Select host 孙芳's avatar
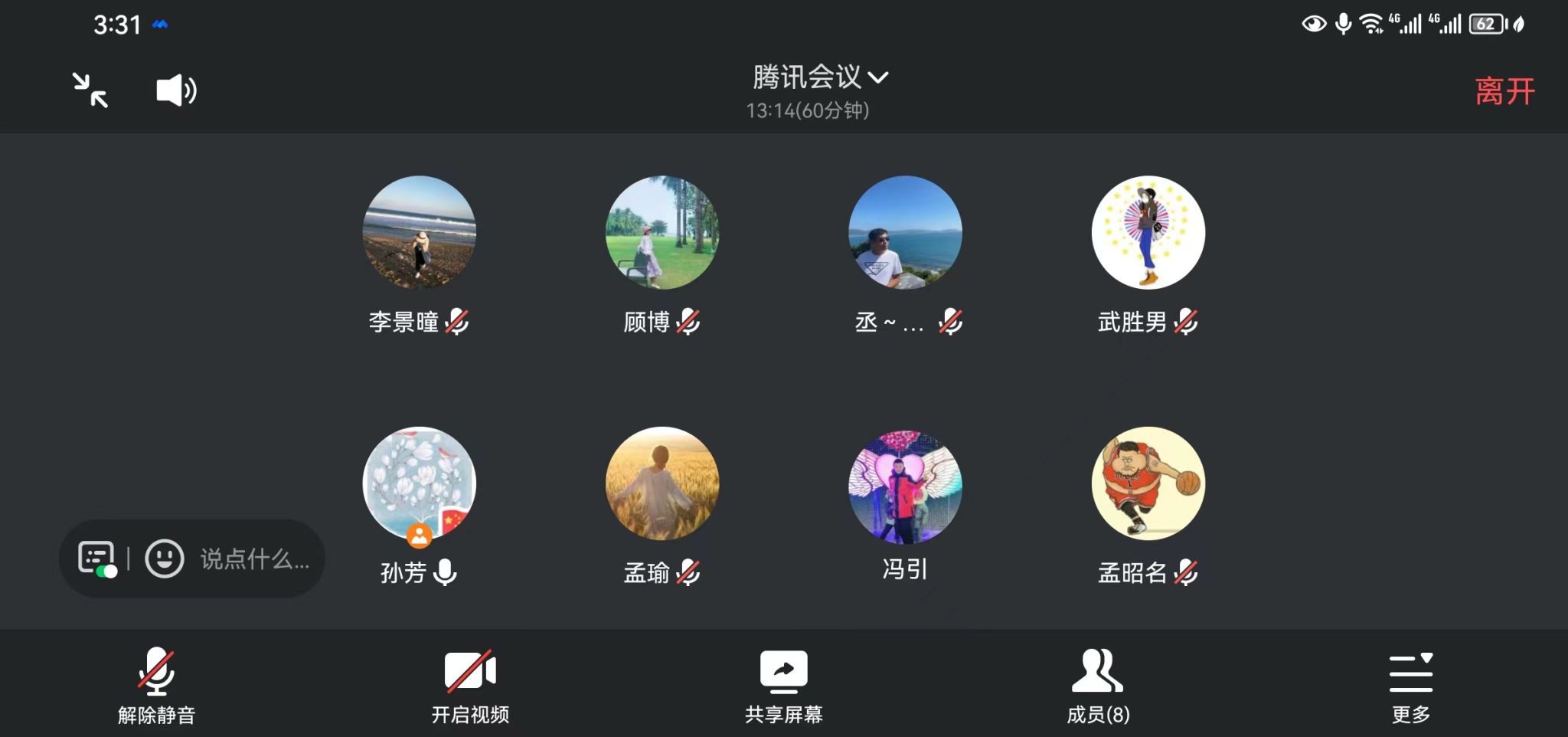The image size is (1568, 737). click(x=419, y=483)
